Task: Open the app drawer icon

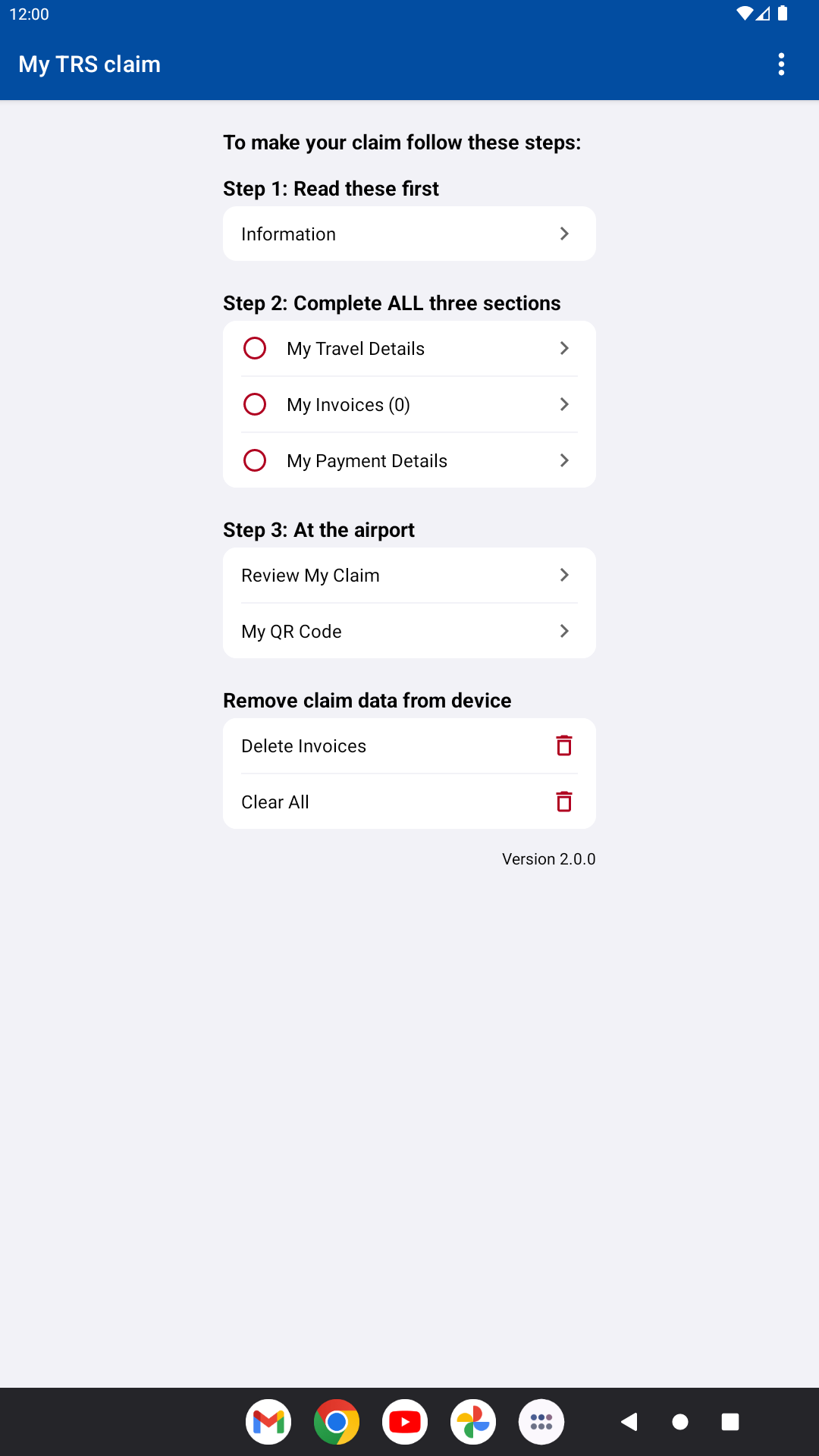Action: click(x=541, y=1422)
